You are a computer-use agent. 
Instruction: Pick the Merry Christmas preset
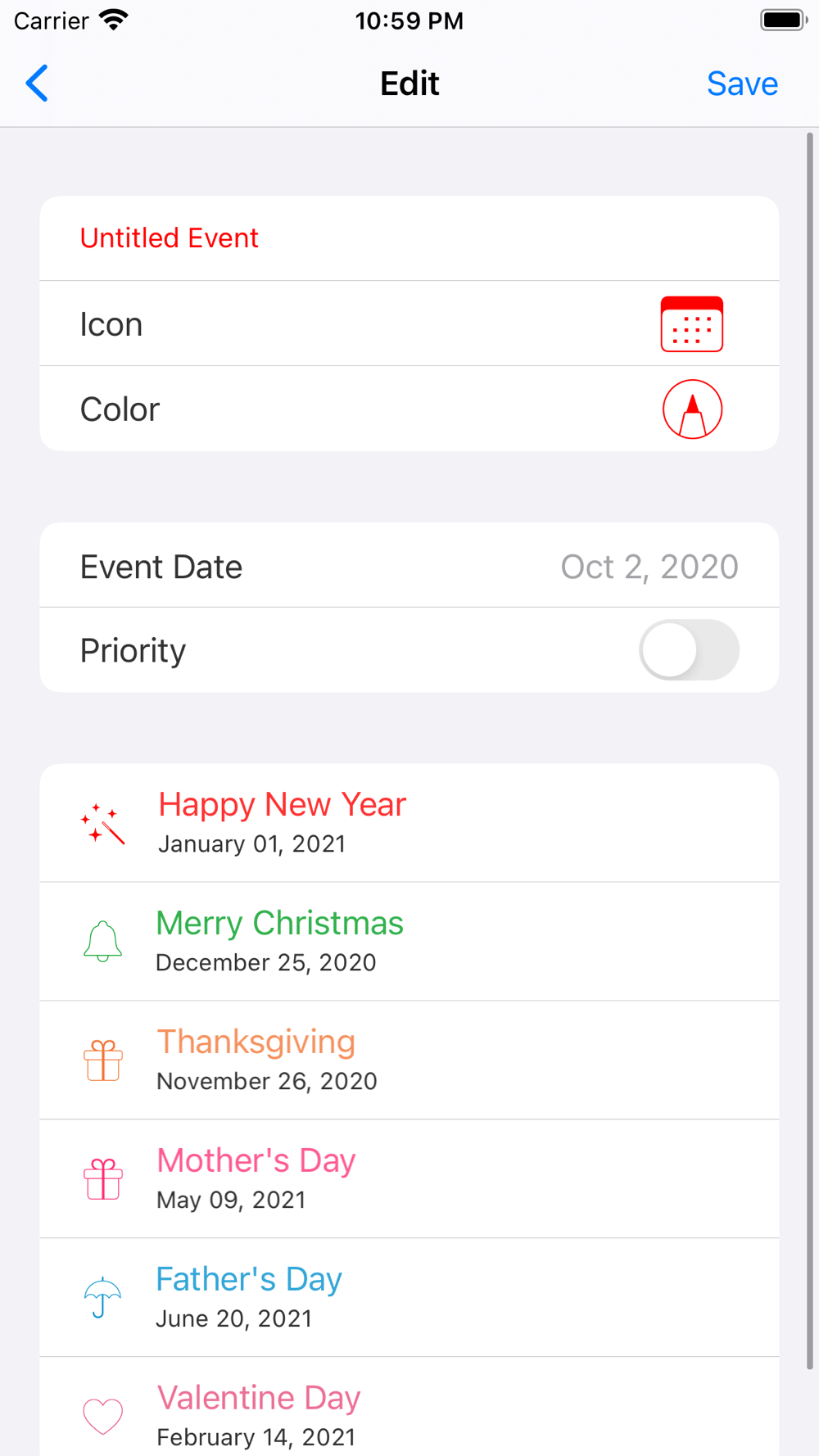tap(409, 942)
